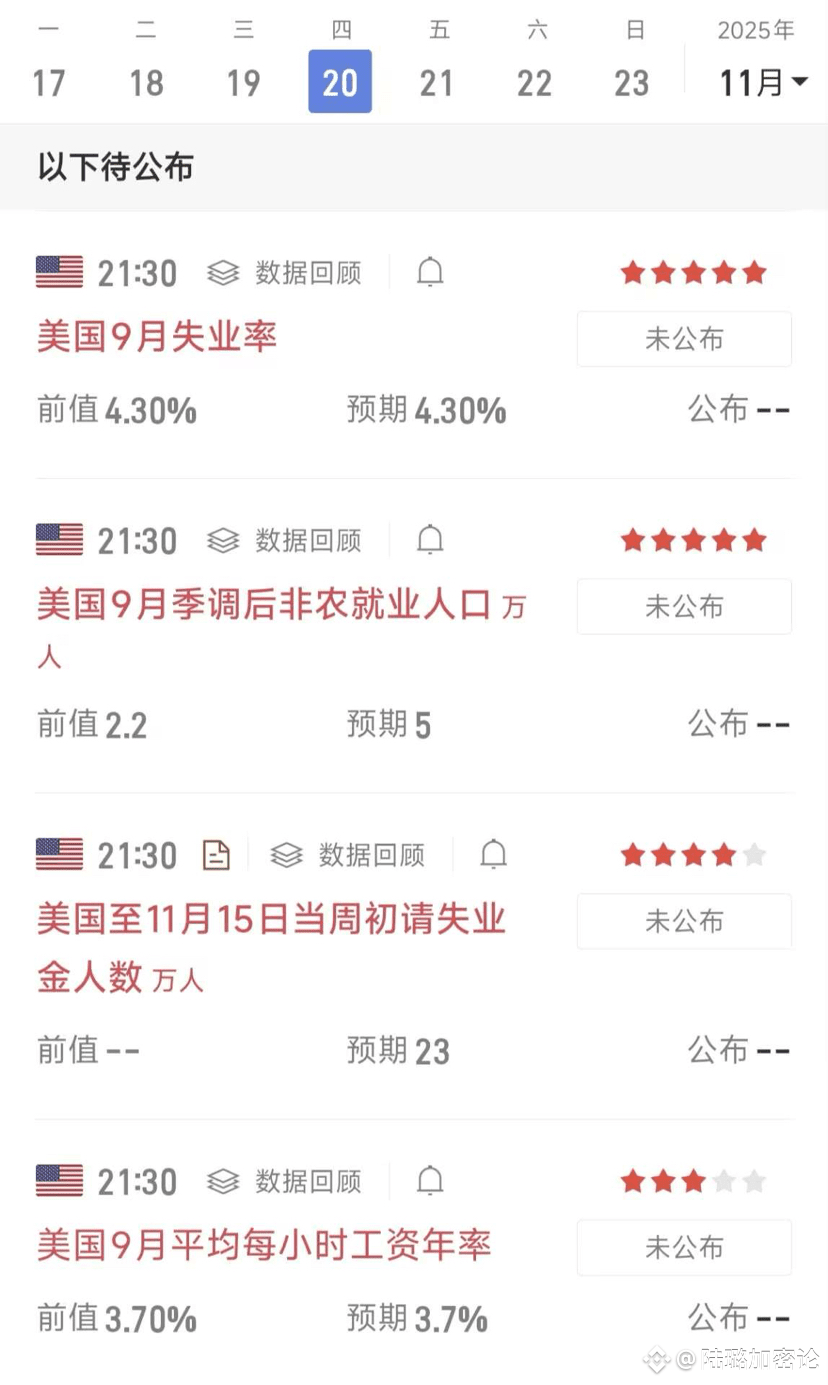Open 数据回顾 for 平均每小时工资年率

click(x=285, y=1181)
